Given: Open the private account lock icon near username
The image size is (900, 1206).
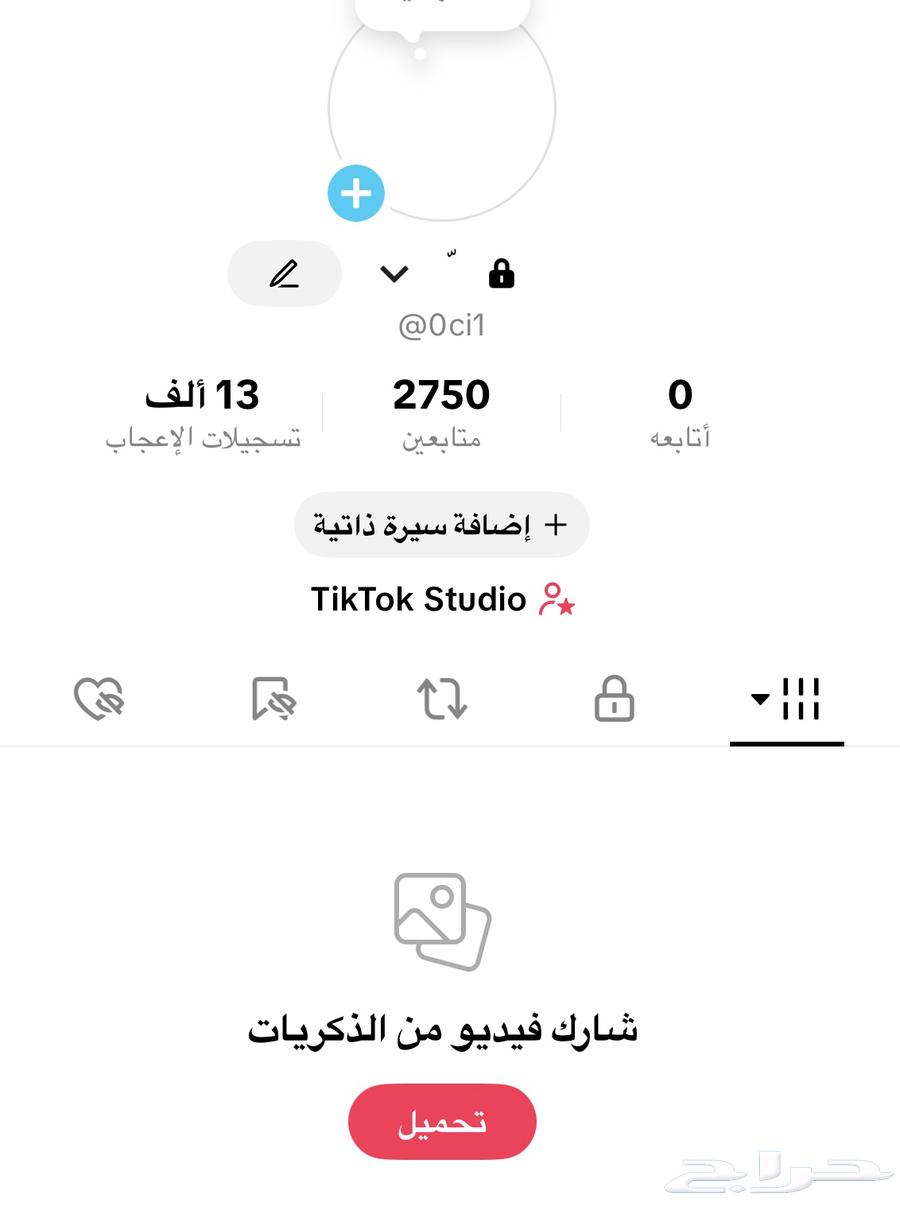Looking at the screenshot, I should point(501,274).
